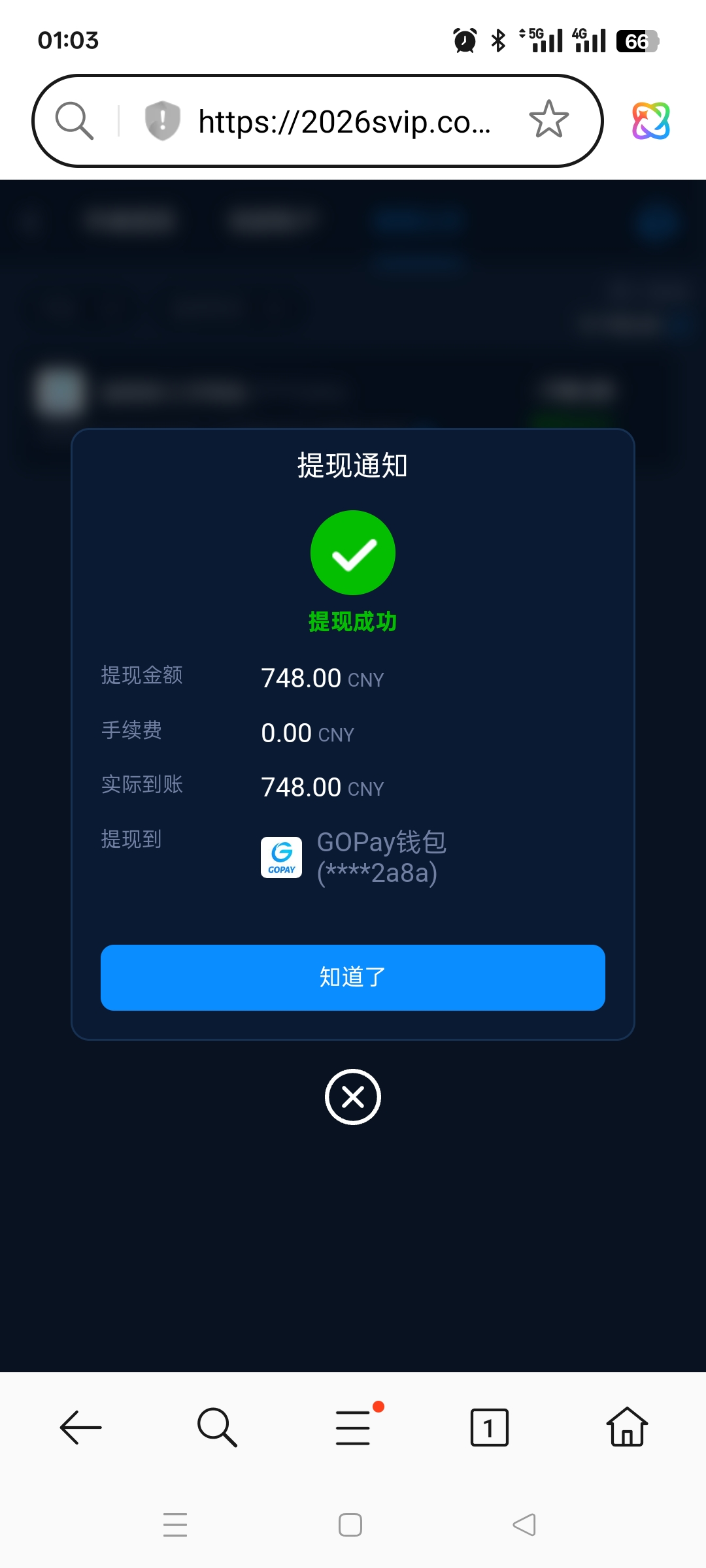This screenshot has width=706, height=1568.
Task: Bookmark this page with the star
Action: click(548, 120)
